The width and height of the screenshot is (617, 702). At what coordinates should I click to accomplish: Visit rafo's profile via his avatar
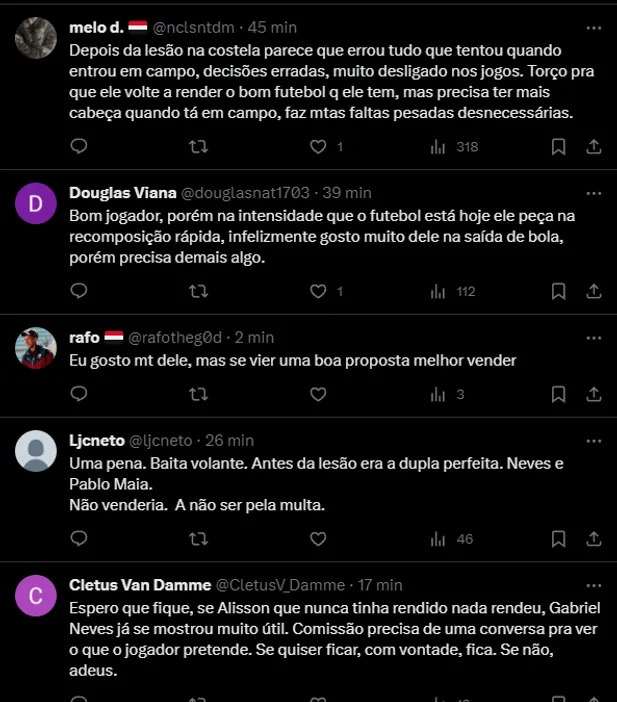(36, 347)
